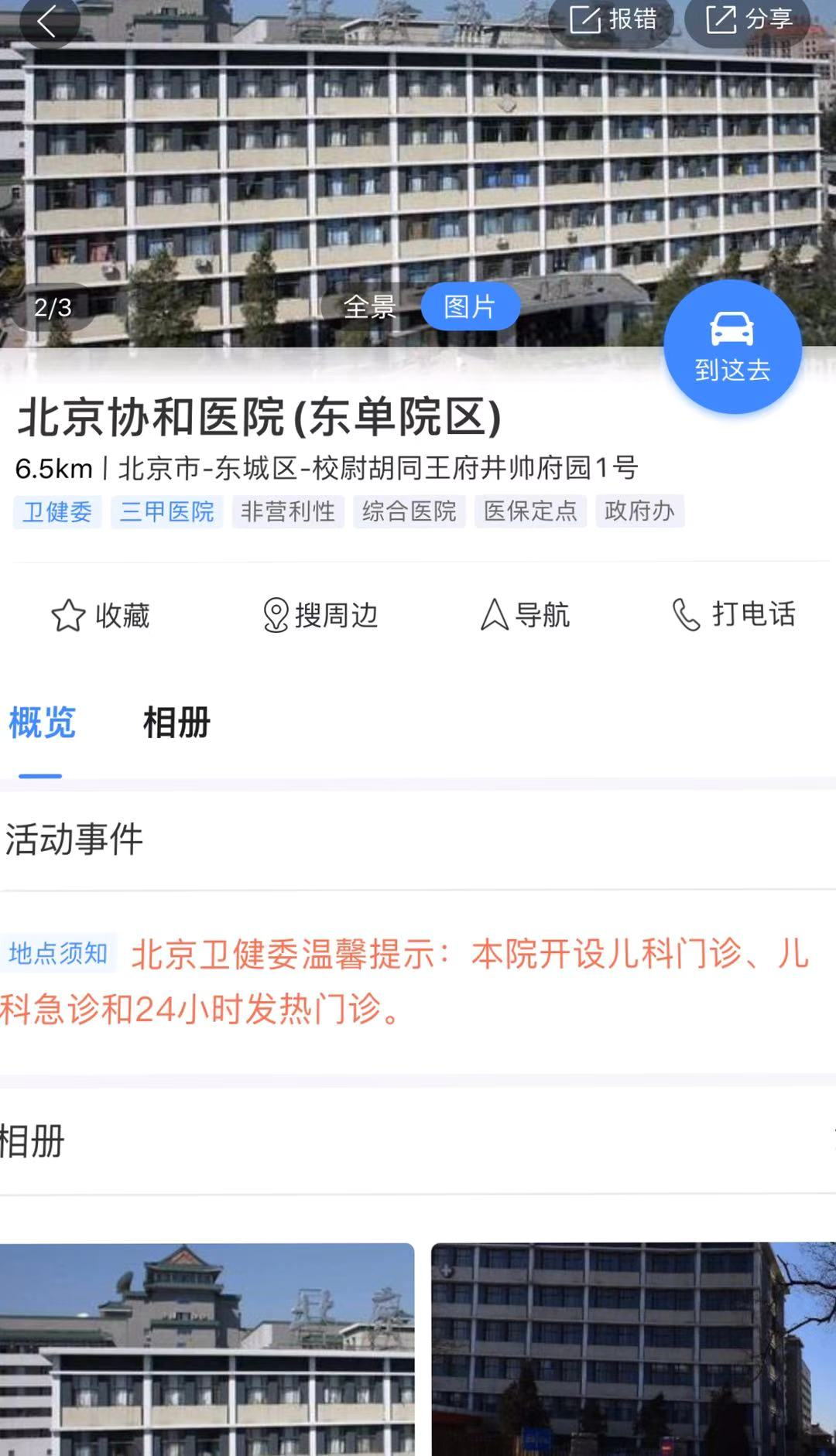Open the dark building album photo

tap(633, 1349)
